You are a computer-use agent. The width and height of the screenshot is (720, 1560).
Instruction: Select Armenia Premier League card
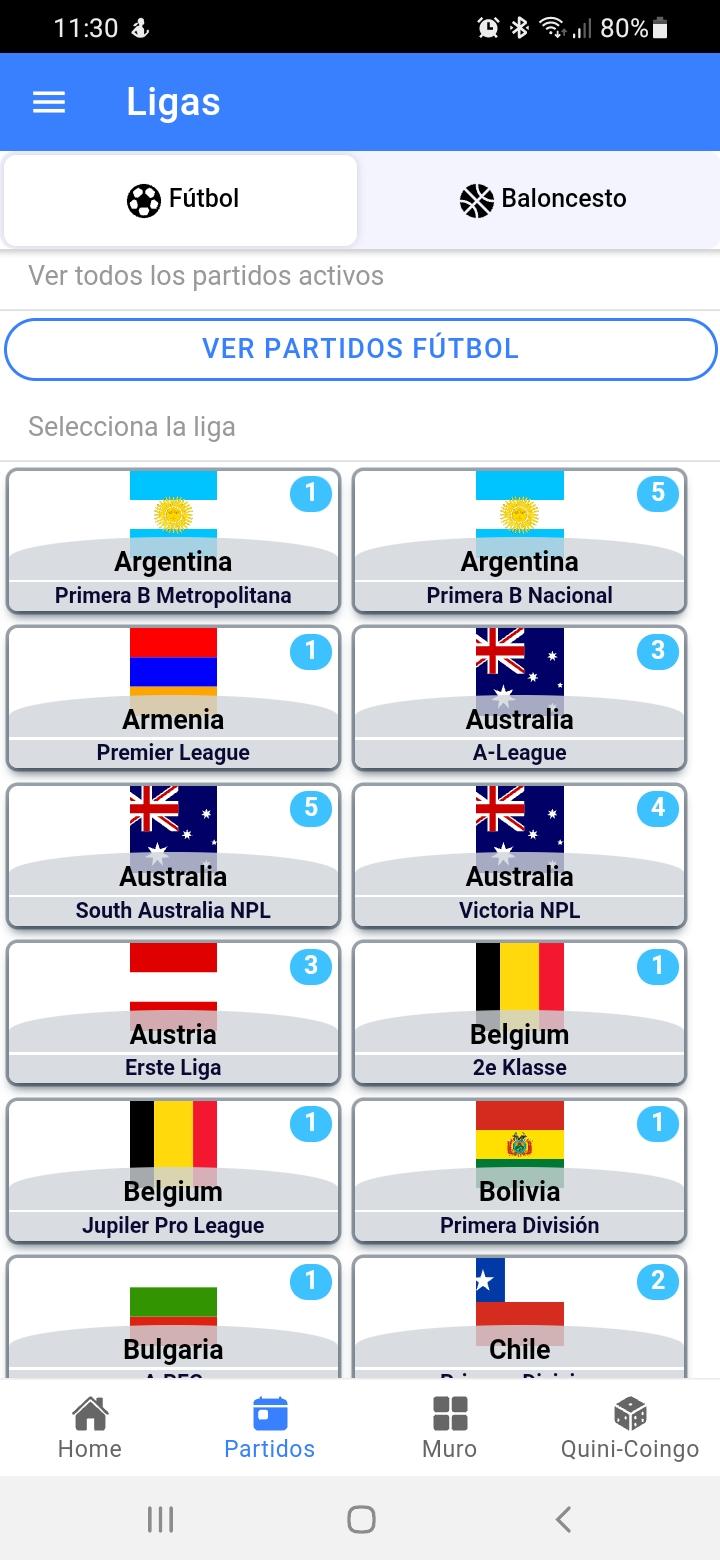coord(174,698)
